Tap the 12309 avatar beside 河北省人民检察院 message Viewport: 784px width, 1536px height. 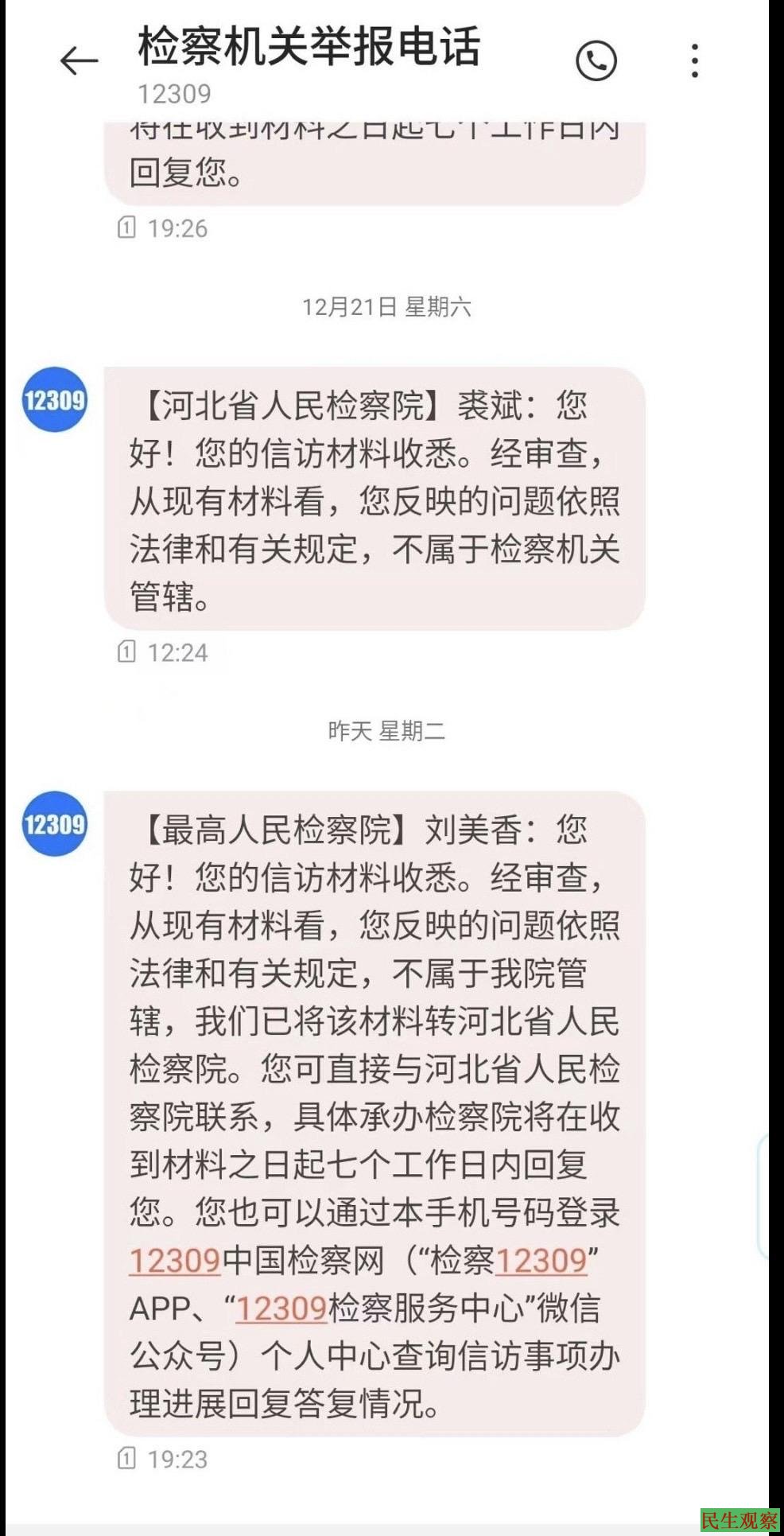pos(54,399)
